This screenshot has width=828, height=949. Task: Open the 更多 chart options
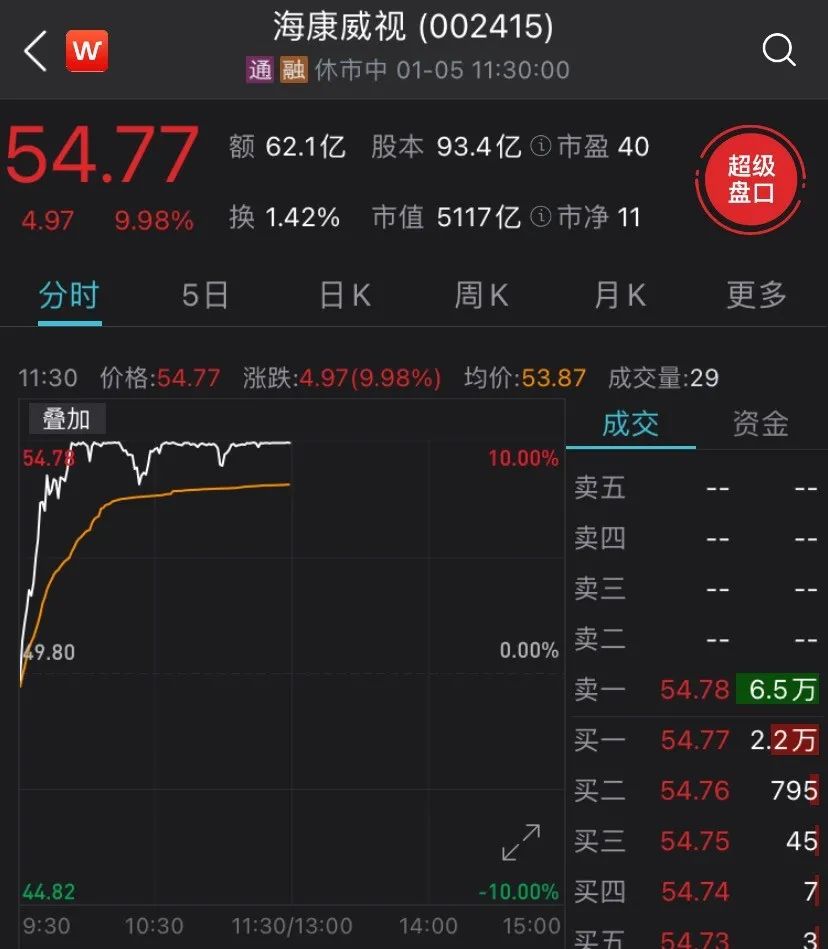(756, 295)
